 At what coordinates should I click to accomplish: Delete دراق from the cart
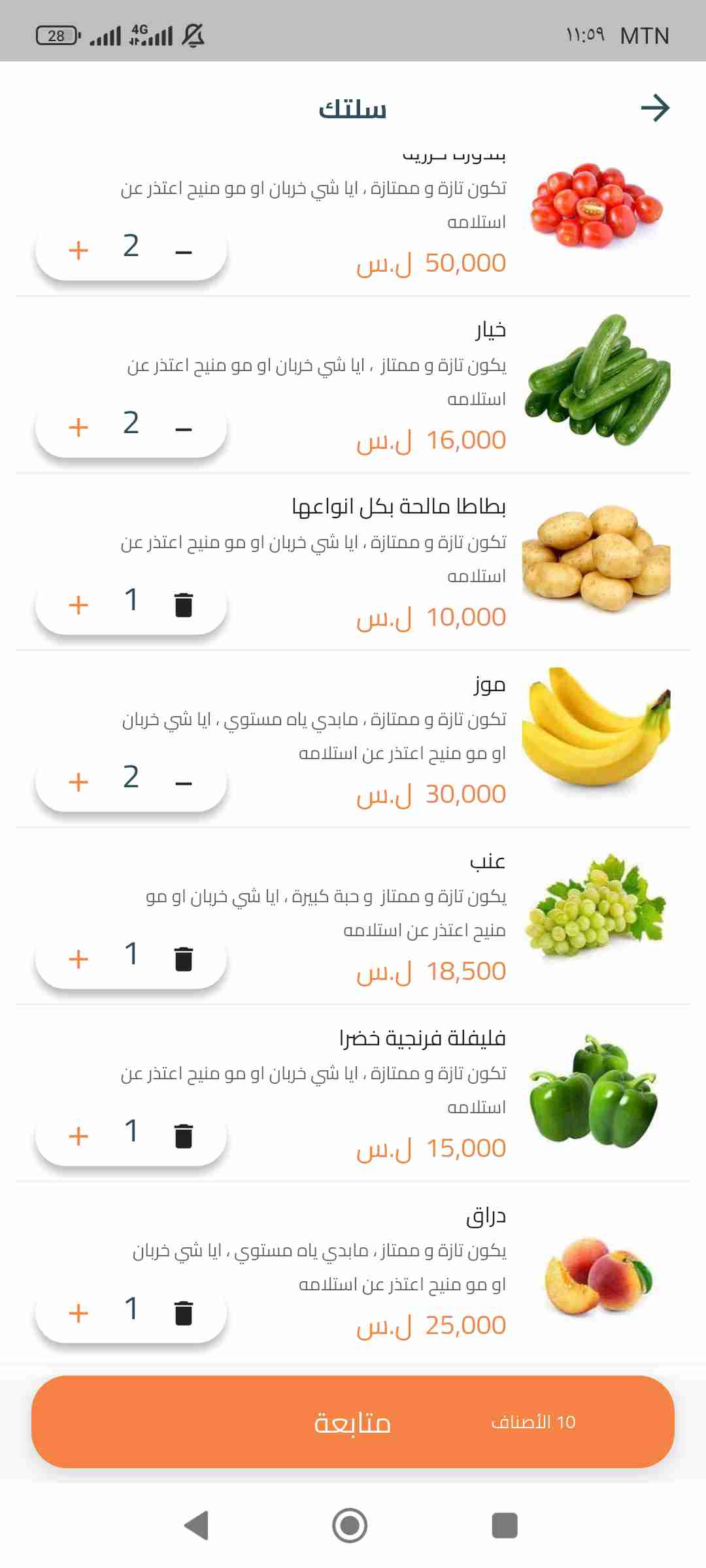(x=184, y=1313)
